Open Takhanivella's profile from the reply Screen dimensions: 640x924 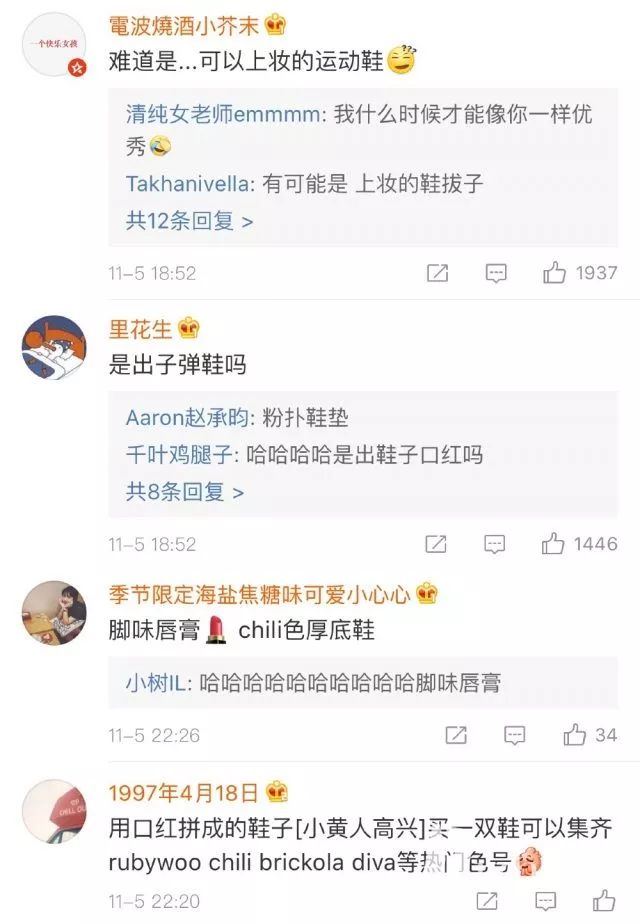click(x=190, y=184)
